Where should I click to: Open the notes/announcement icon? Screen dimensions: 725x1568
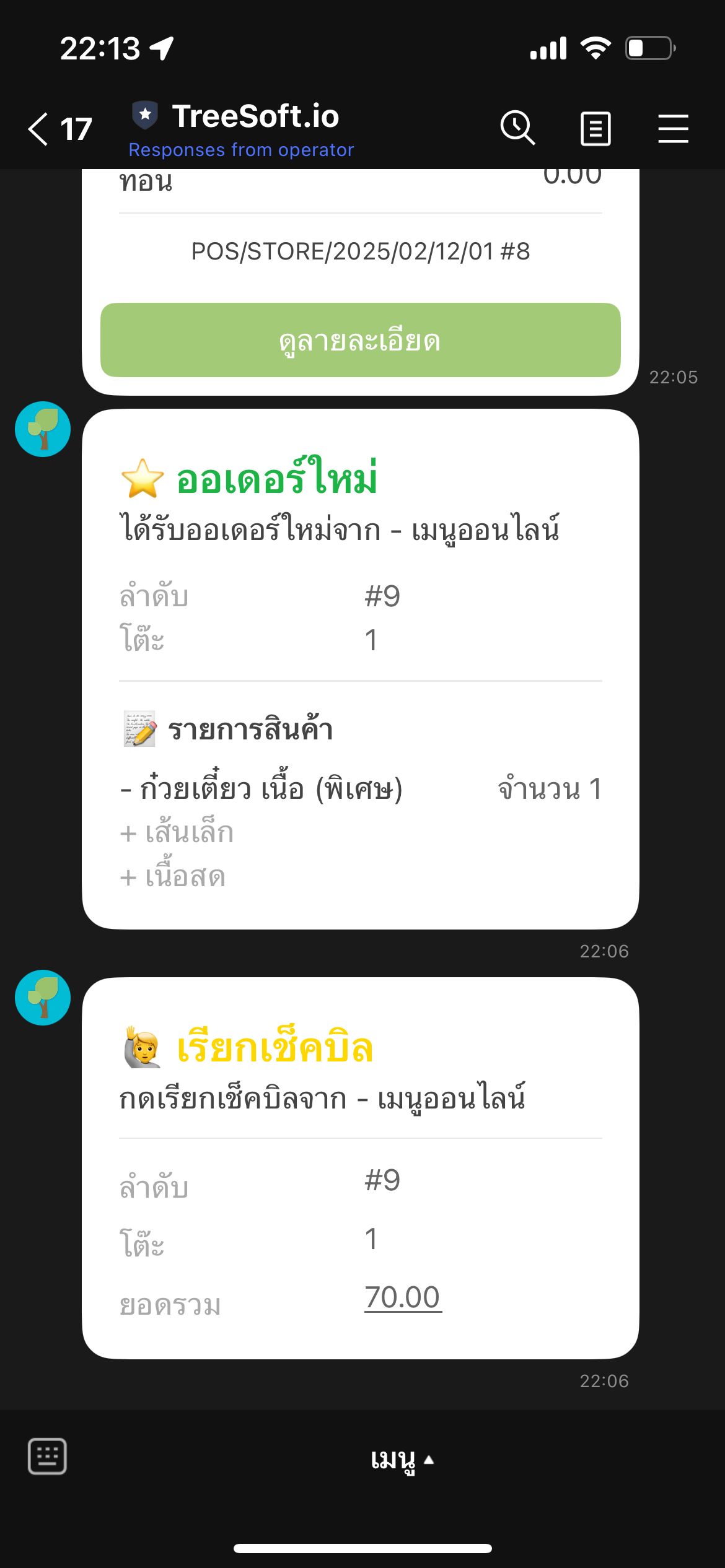(x=595, y=128)
